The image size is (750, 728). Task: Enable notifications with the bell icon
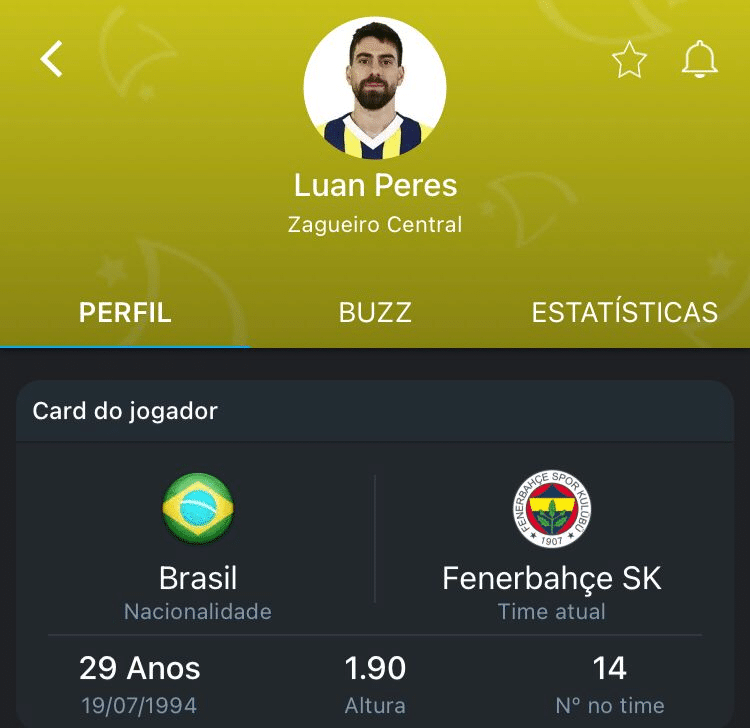pyautogui.click(x=699, y=61)
